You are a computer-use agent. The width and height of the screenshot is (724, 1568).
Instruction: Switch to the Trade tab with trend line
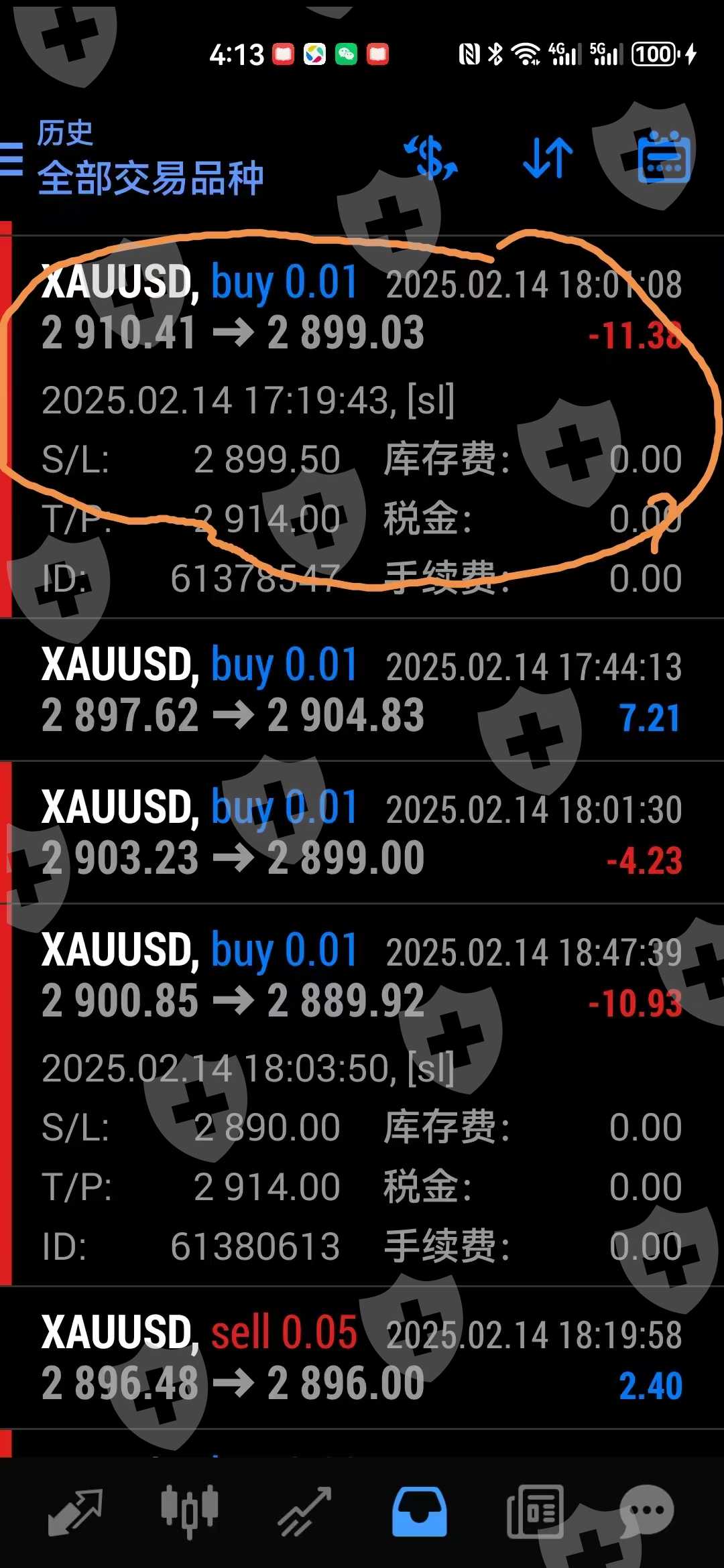point(305,1512)
